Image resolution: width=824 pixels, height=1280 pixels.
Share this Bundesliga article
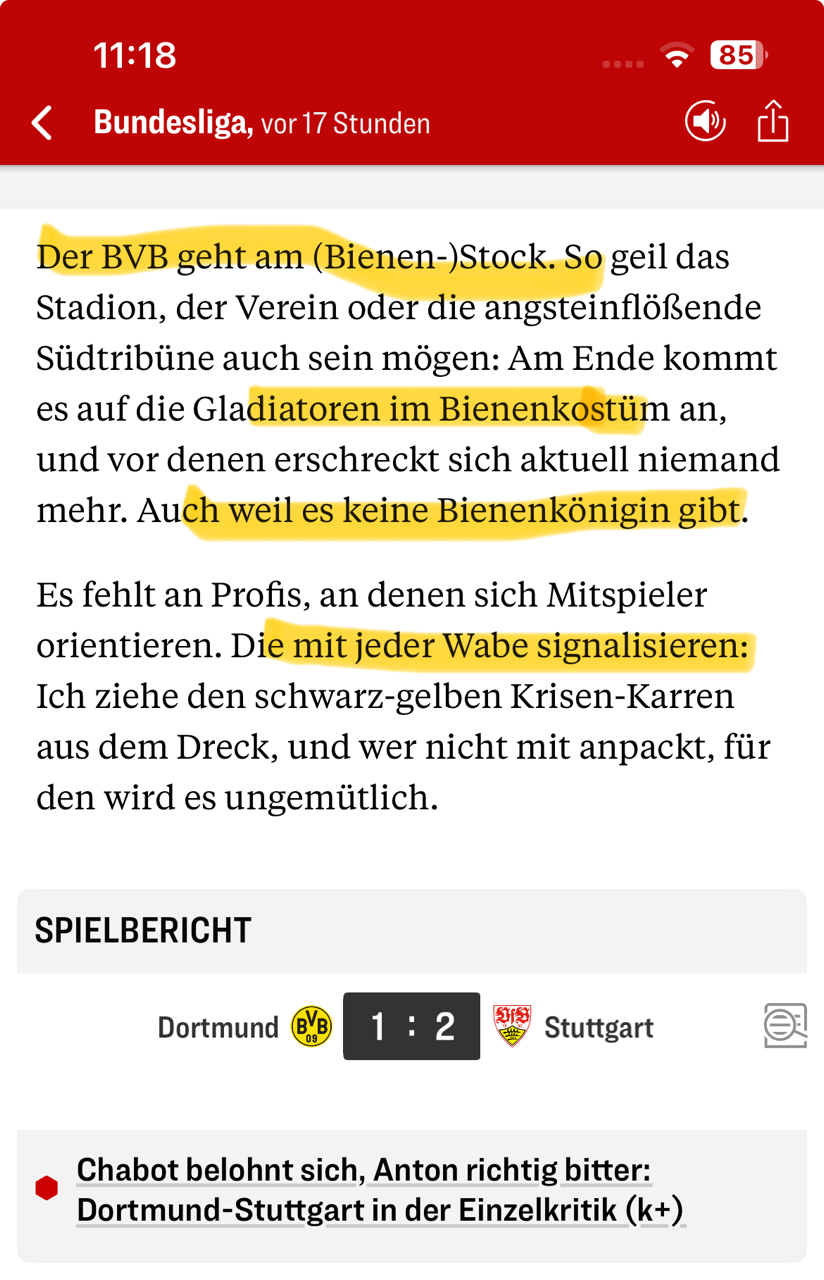point(773,122)
